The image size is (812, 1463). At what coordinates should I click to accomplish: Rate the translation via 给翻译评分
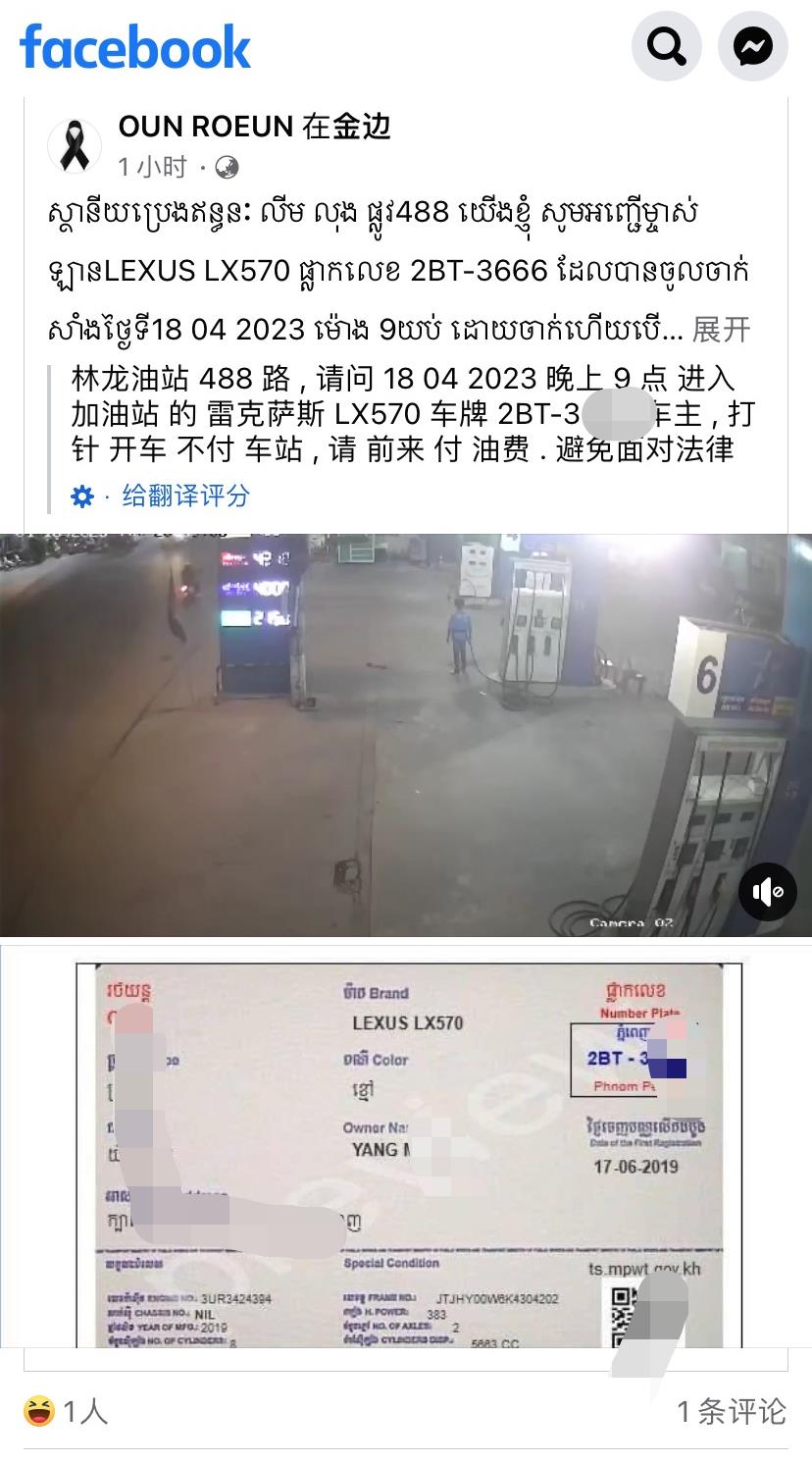[x=185, y=496]
